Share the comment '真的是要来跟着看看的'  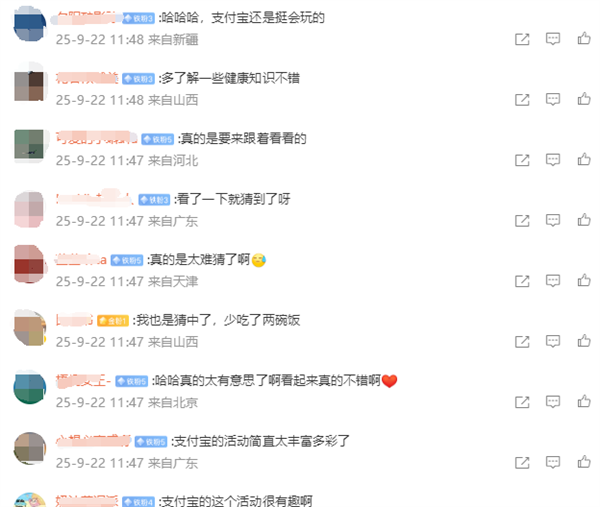[522, 160]
